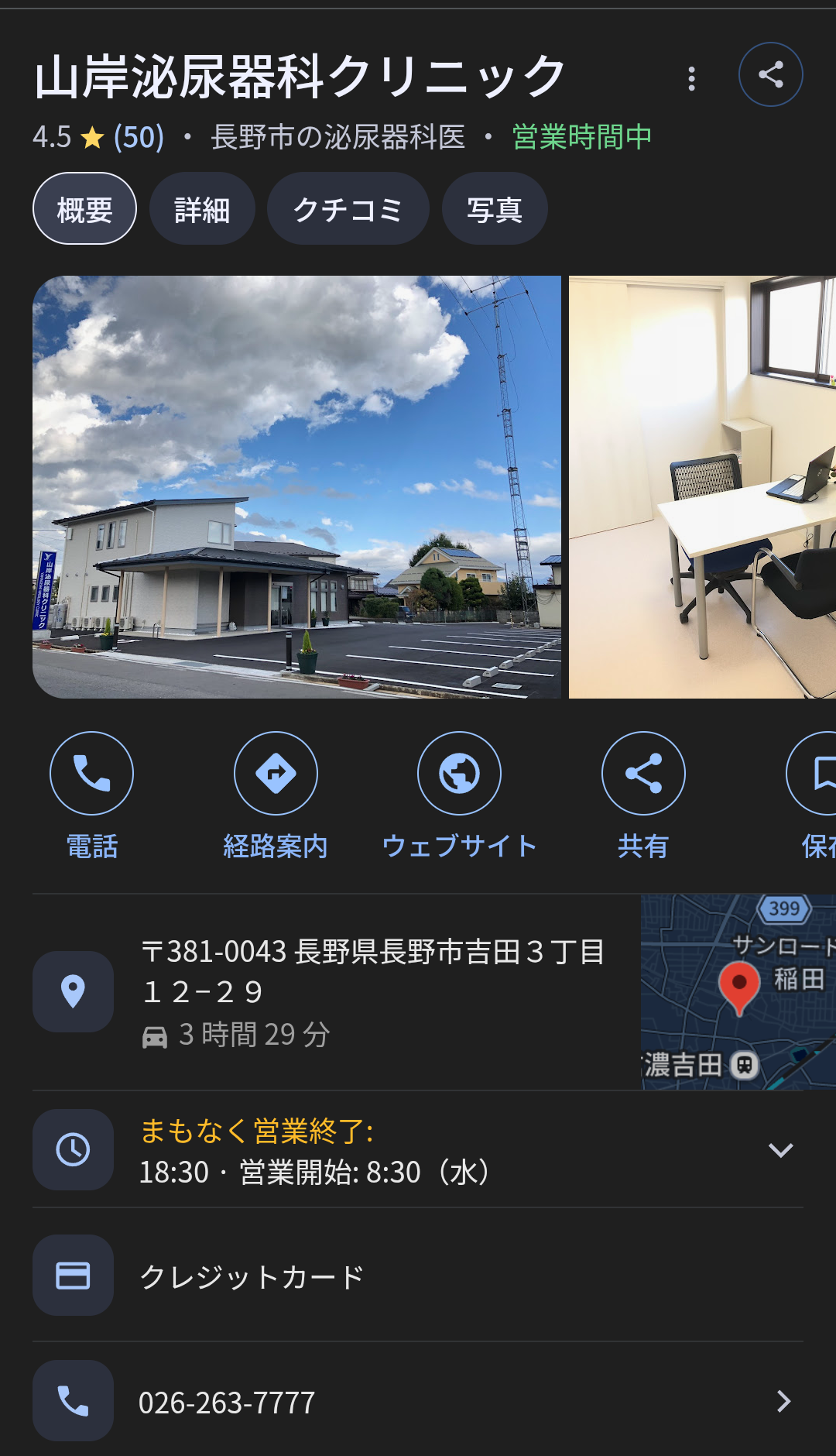Viewport: 836px width, 1456px height.
Task: Open the mini map preview
Action: 738,992
